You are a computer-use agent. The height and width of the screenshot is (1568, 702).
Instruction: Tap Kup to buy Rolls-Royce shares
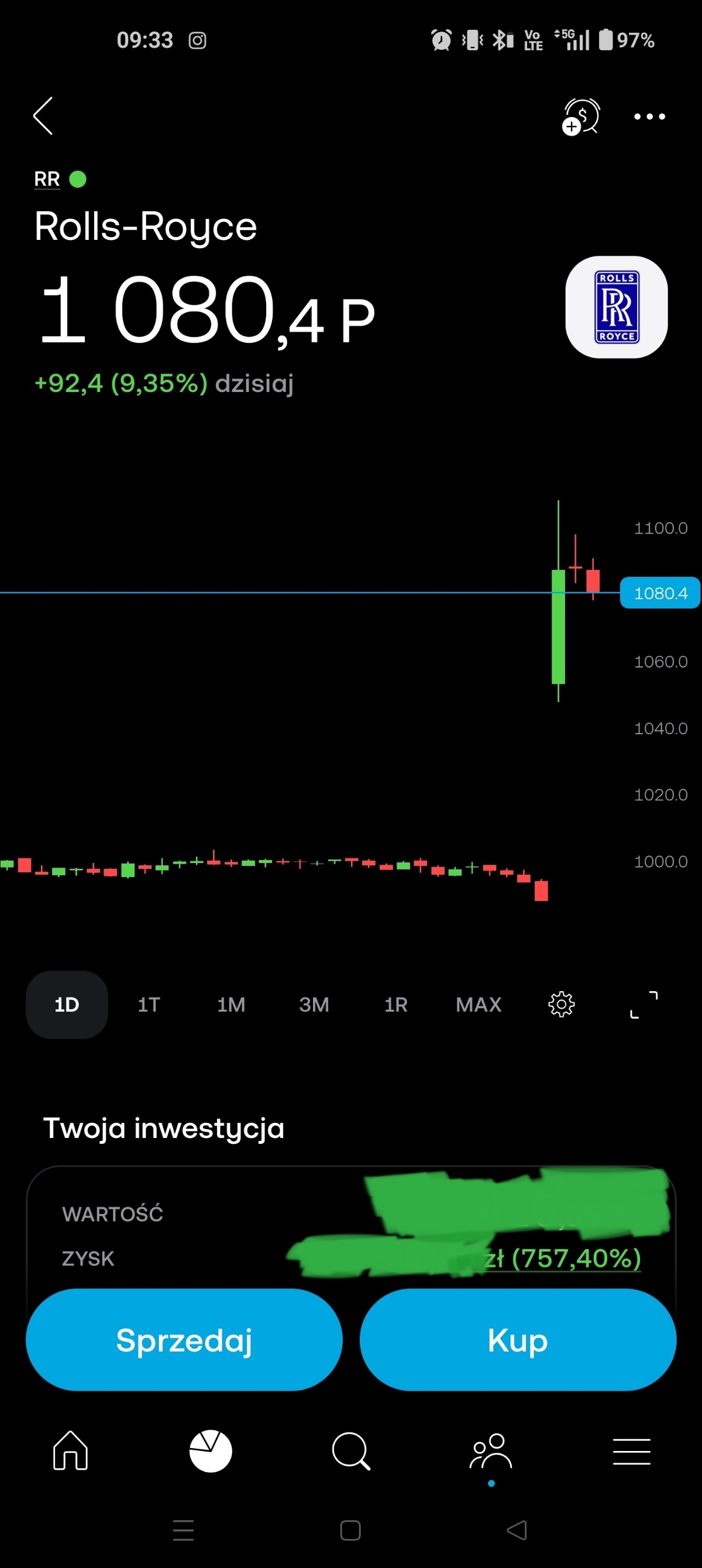point(518,1340)
